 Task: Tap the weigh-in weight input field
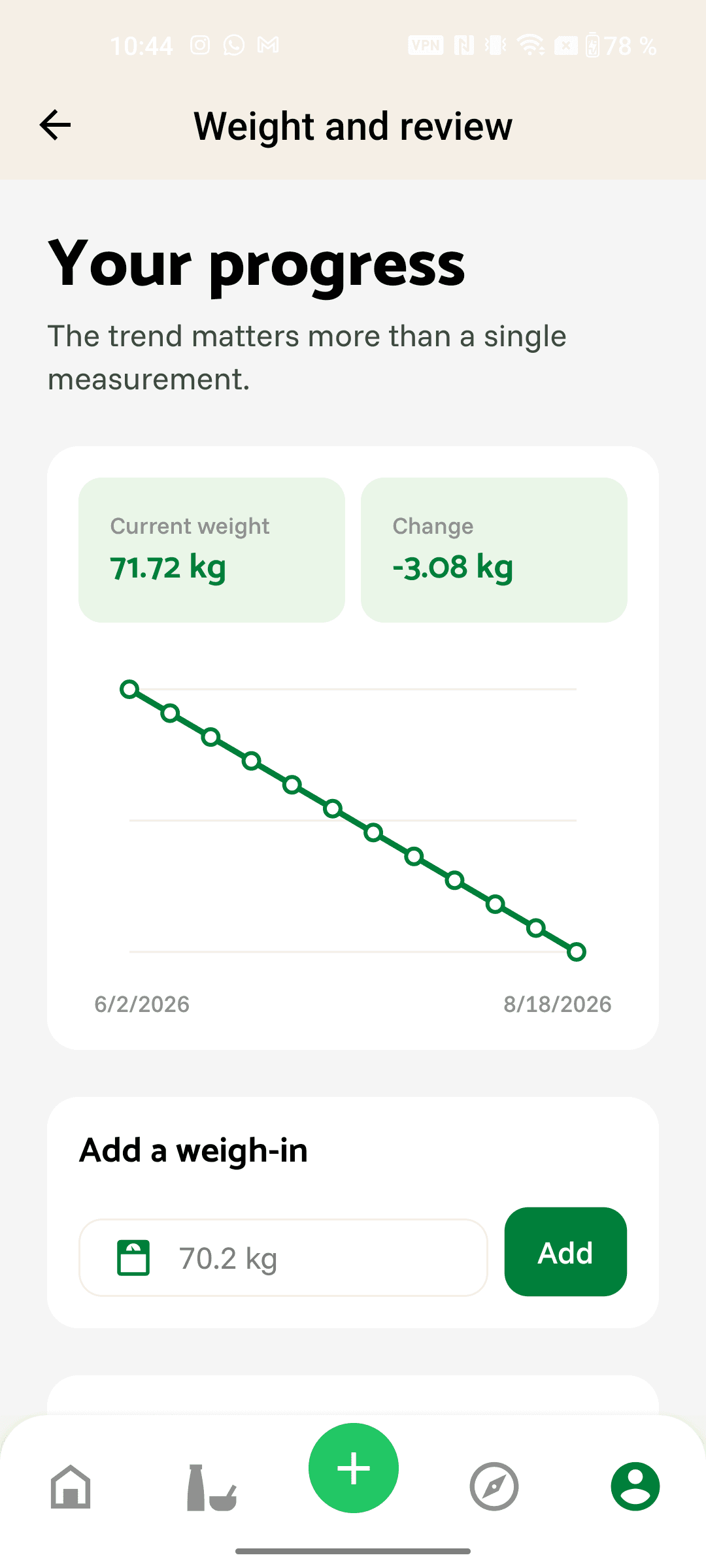tap(283, 1258)
